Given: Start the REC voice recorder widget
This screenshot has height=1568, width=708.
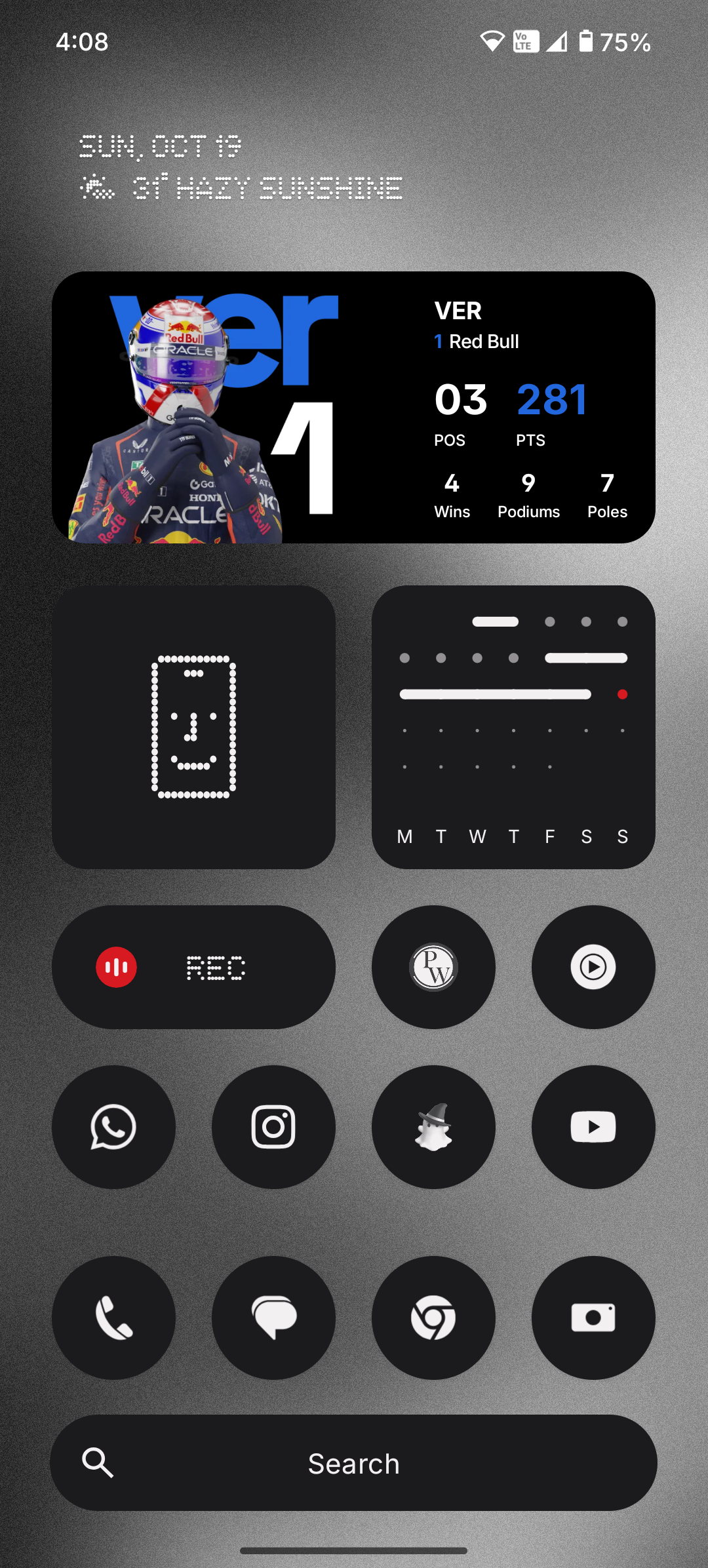Looking at the screenshot, I should point(193,967).
